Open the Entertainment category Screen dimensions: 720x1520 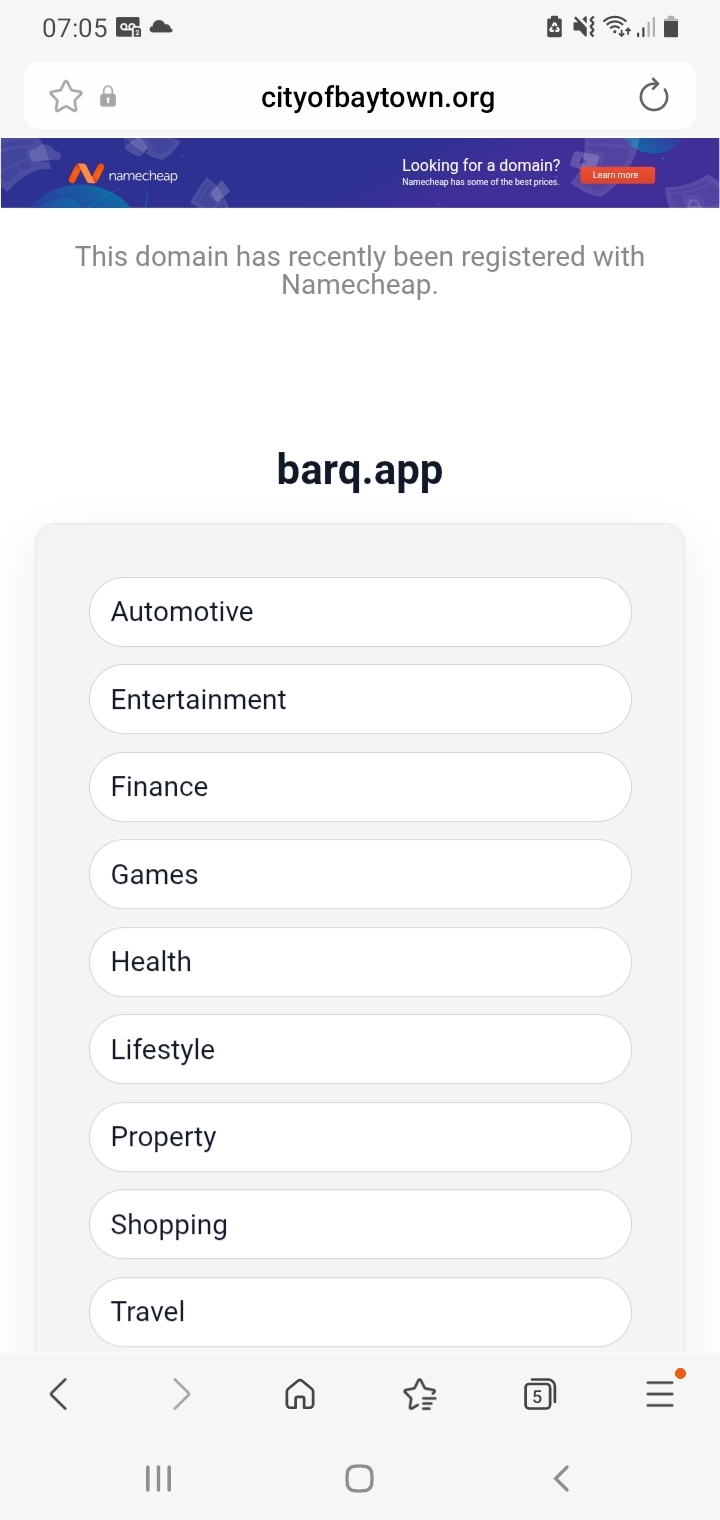(360, 699)
